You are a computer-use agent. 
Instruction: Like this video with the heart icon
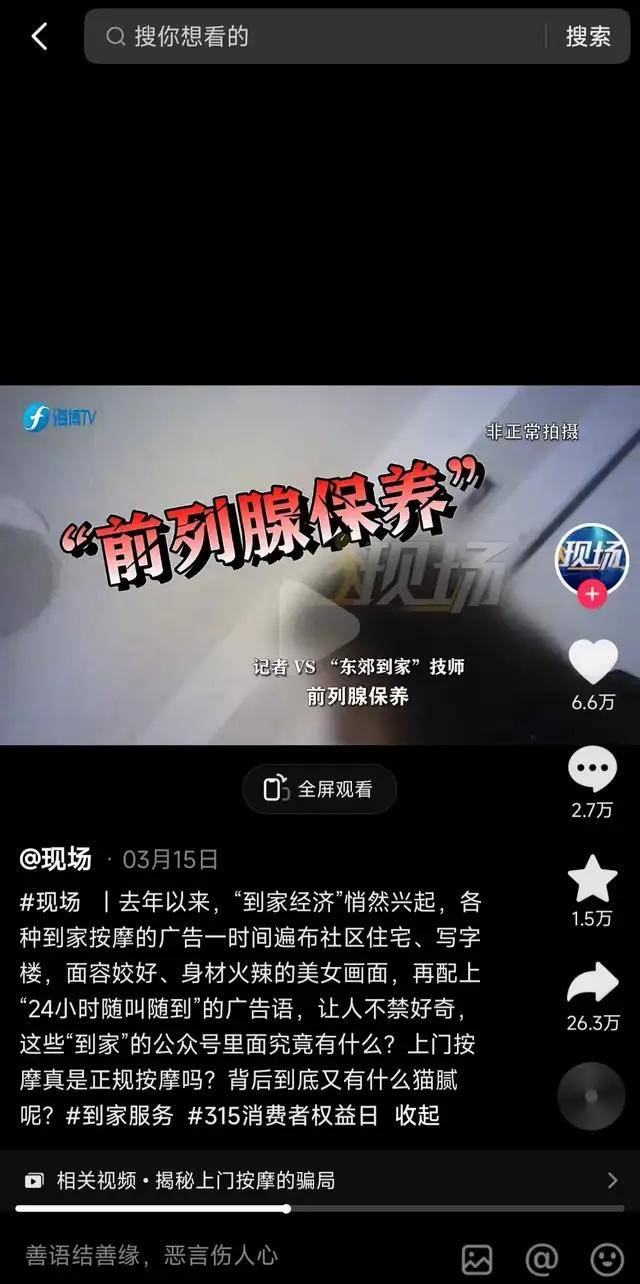click(x=592, y=661)
